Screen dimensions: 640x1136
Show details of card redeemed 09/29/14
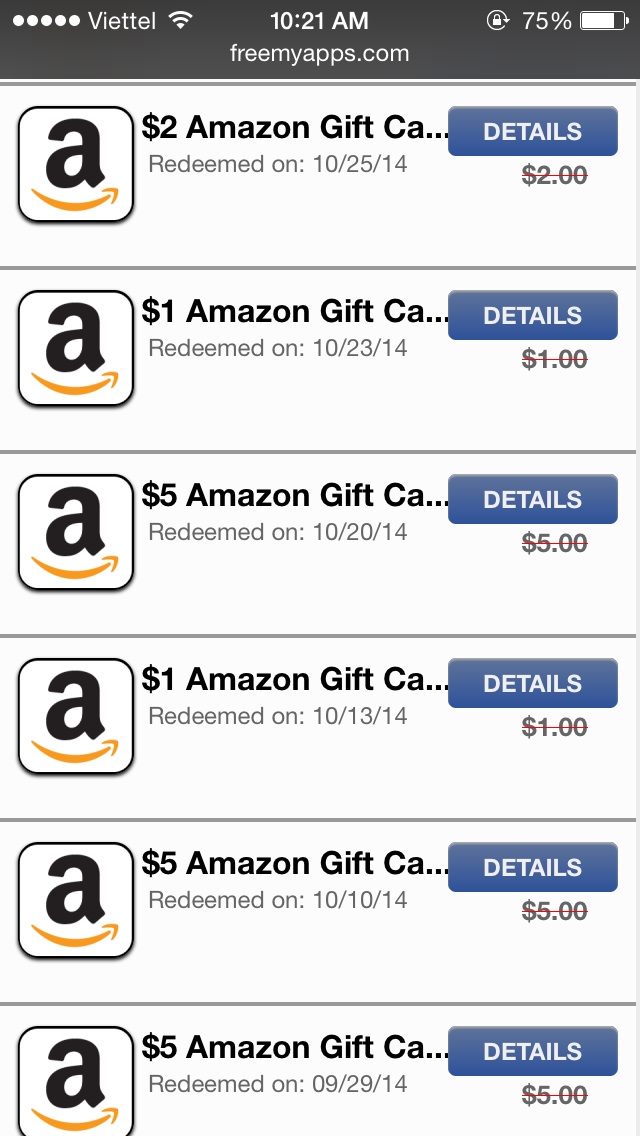coord(532,1052)
